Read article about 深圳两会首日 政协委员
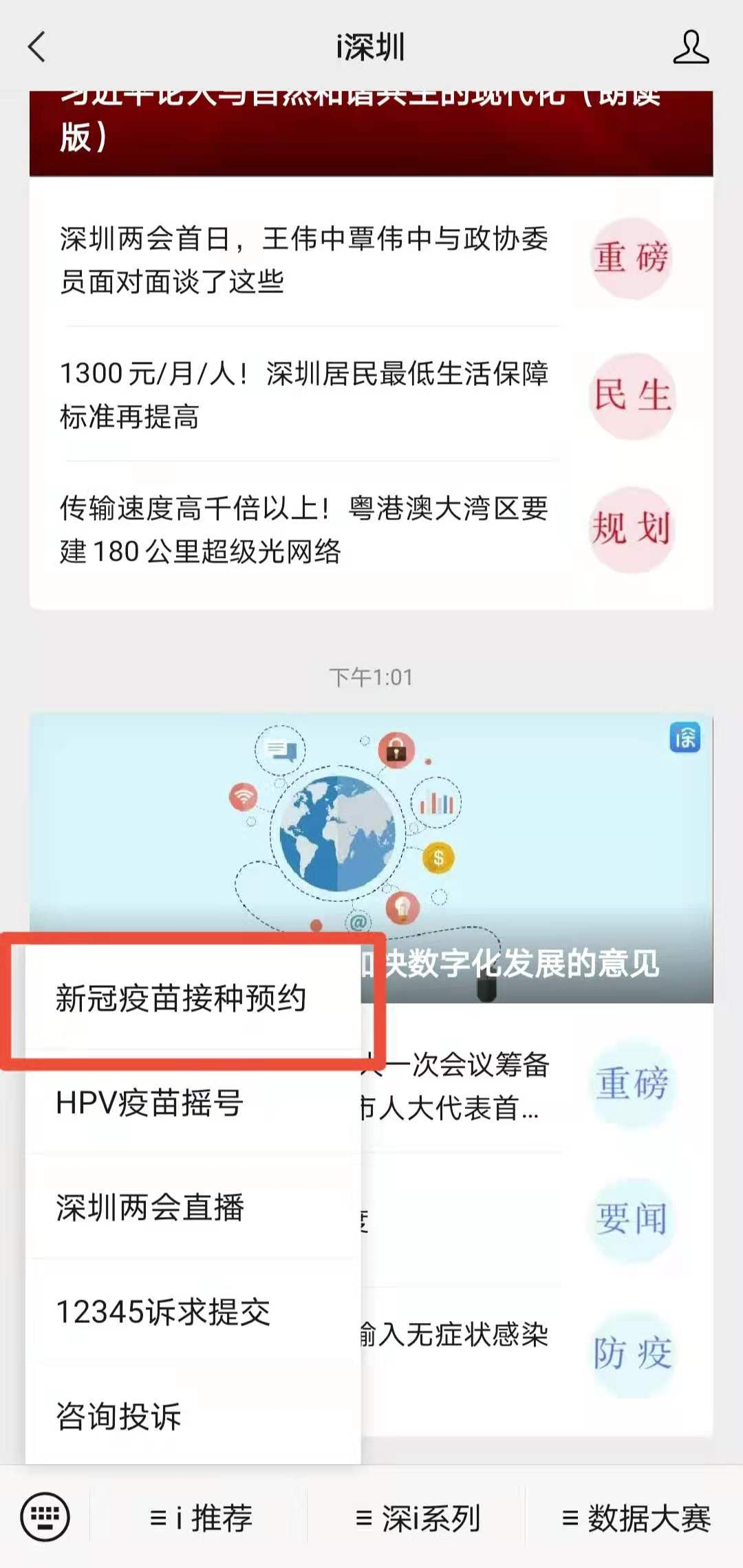 (x=303, y=260)
